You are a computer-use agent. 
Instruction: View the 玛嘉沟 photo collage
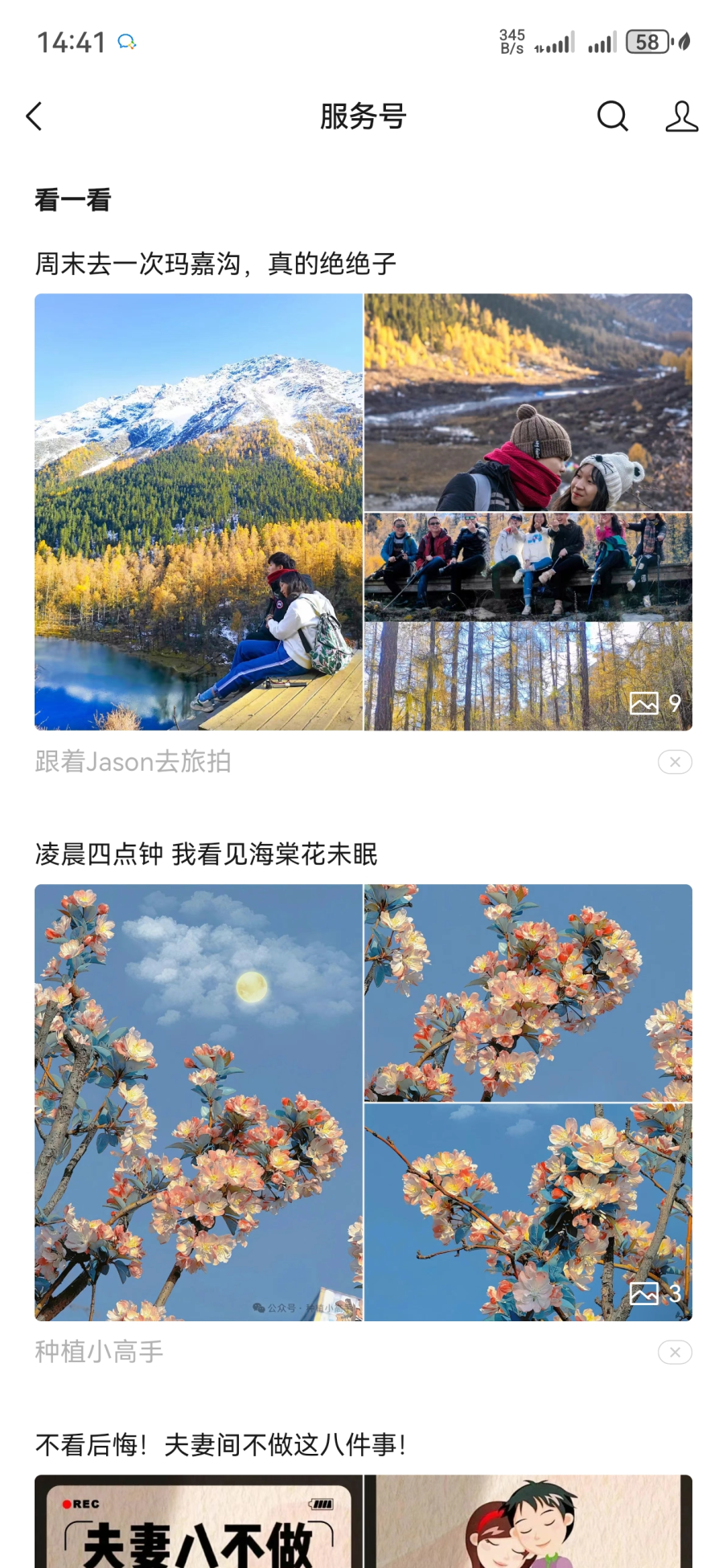click(363, 512)
